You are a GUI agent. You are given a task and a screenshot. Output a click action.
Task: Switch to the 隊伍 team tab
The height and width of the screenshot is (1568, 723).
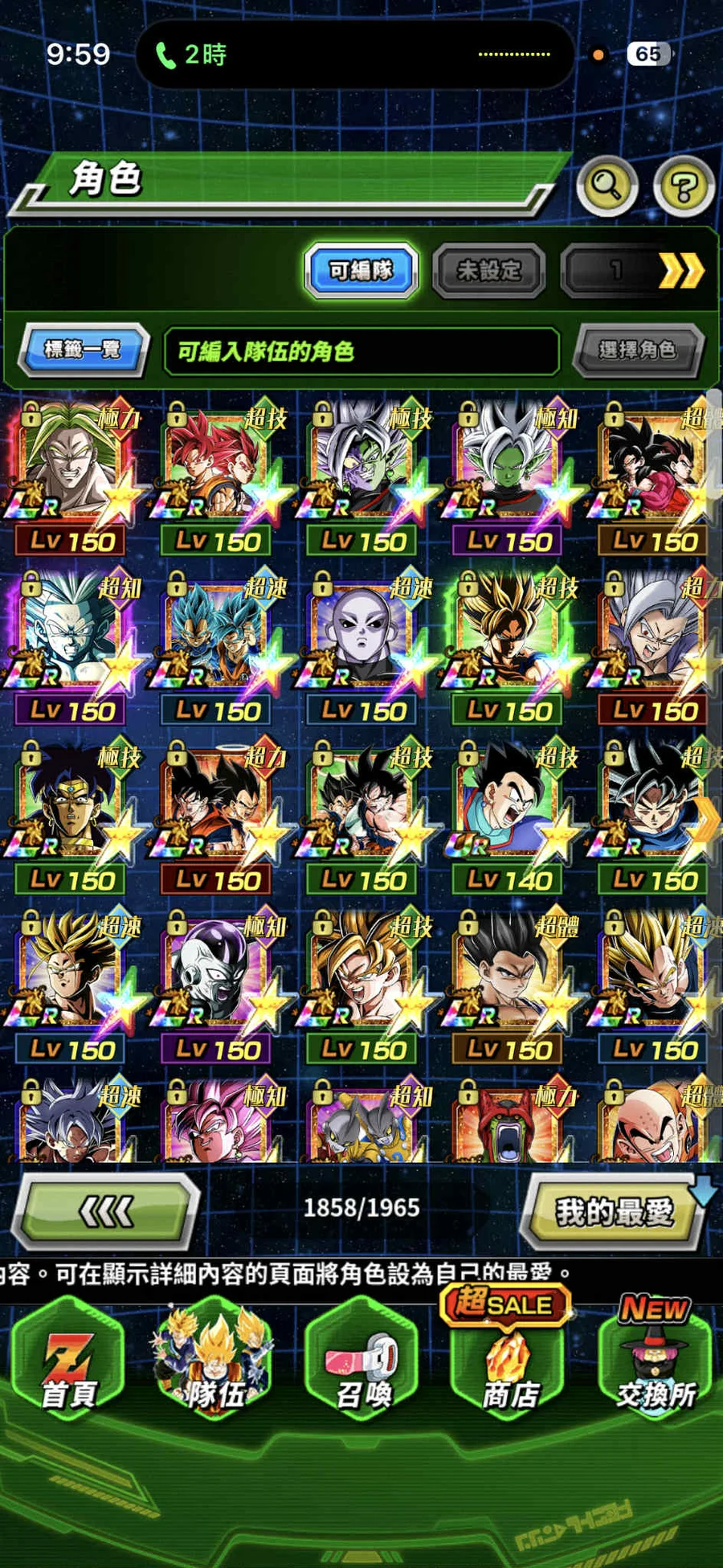[214, 1363]
